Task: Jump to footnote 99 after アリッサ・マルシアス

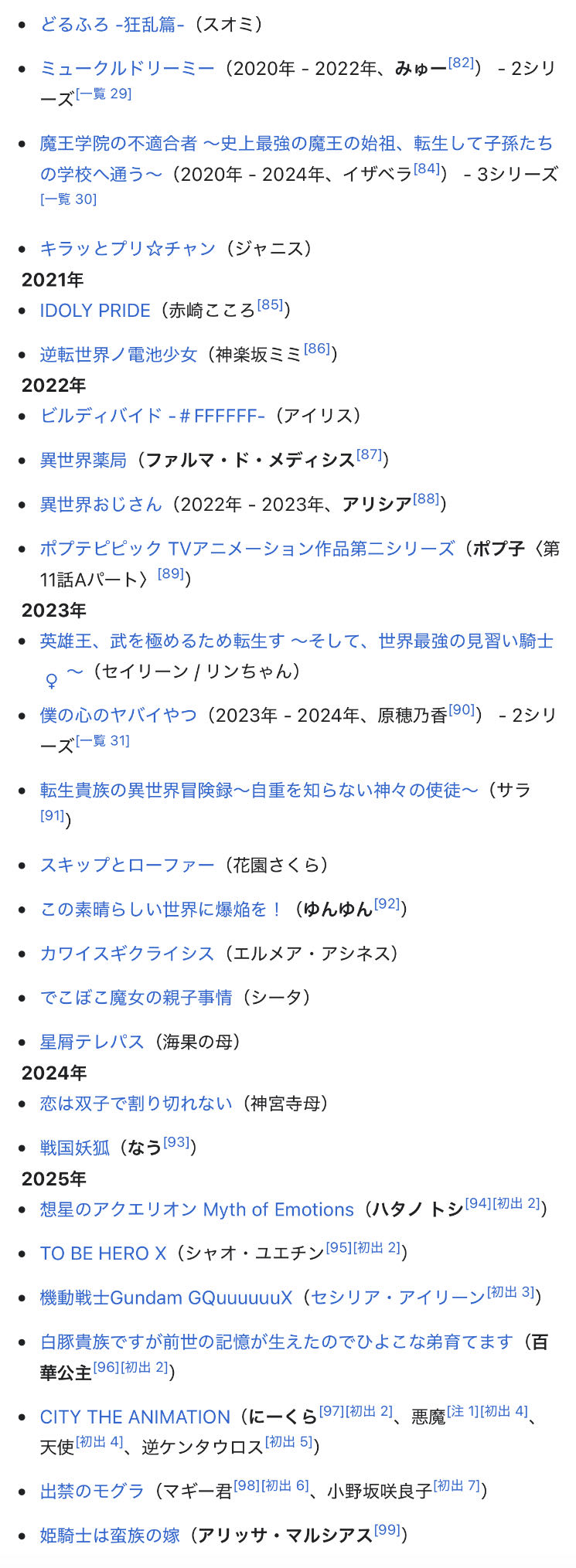Action: [x=387, y=1530]
